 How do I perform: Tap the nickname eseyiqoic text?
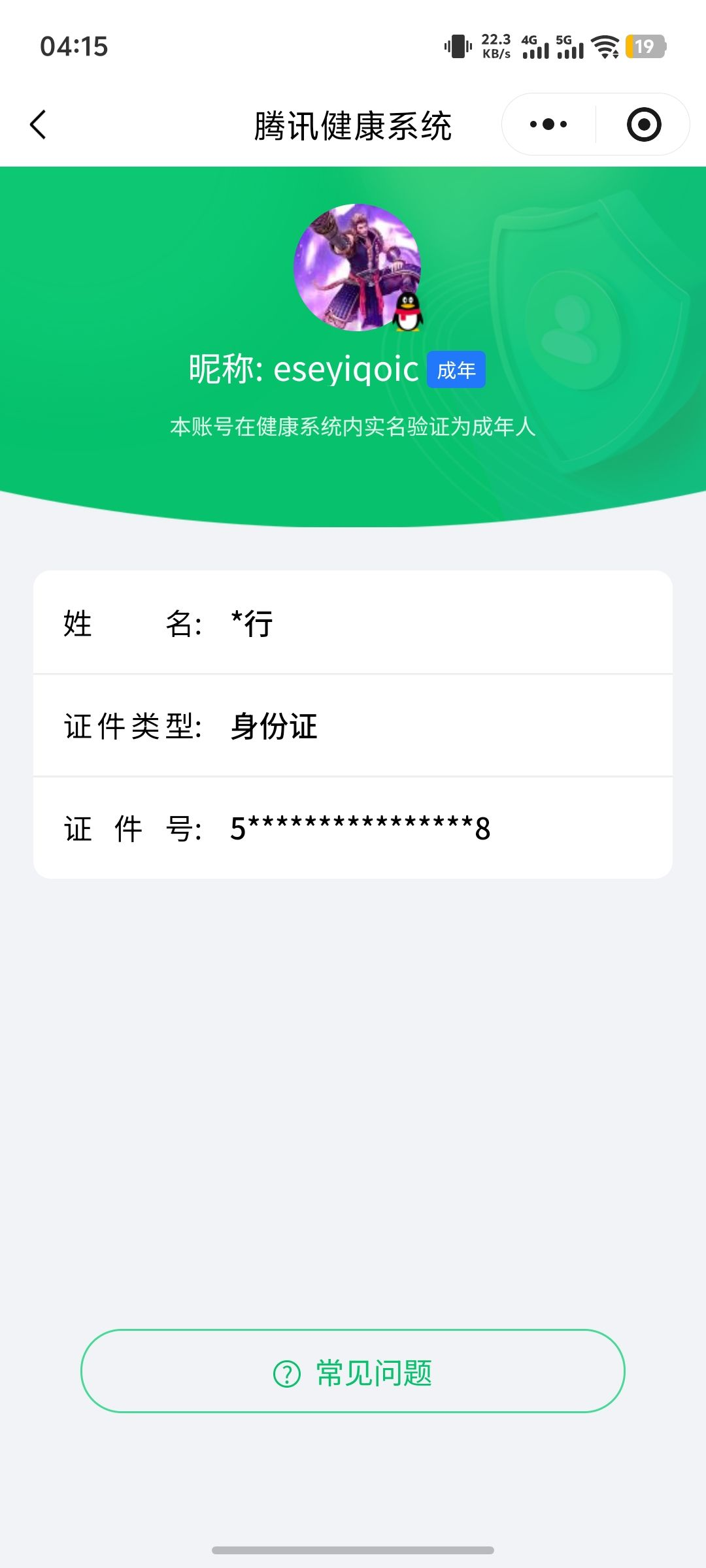[x=302, y=368]
